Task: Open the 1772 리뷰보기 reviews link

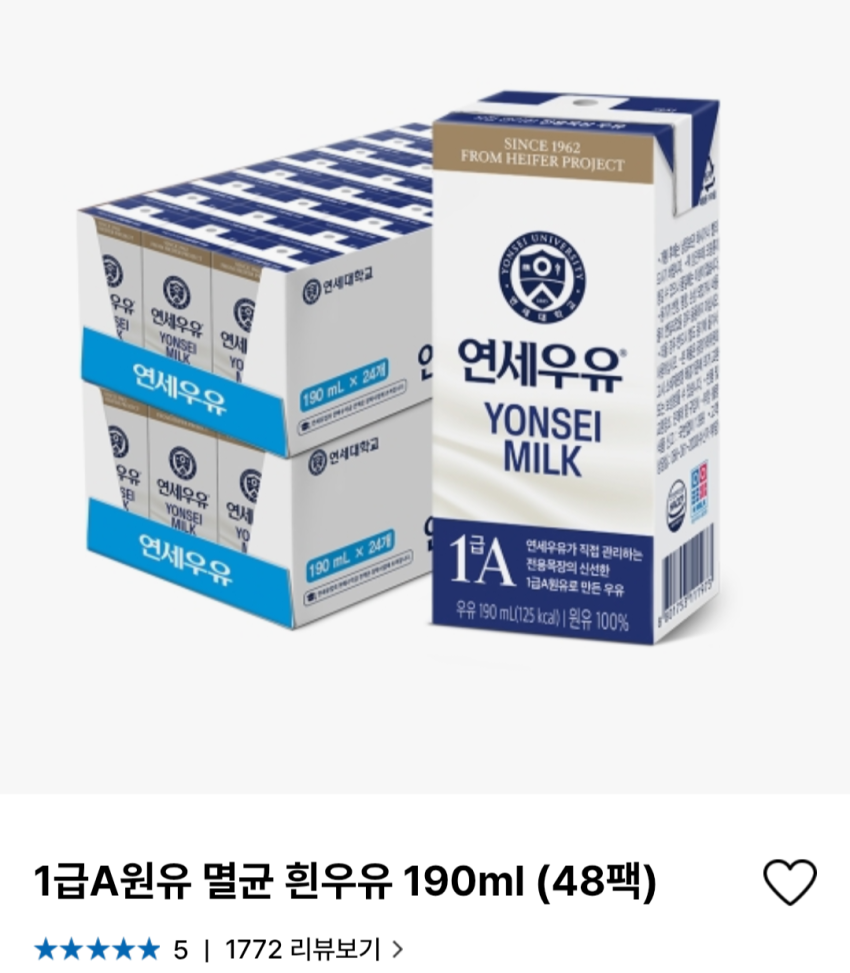Action: coord(314,948)
